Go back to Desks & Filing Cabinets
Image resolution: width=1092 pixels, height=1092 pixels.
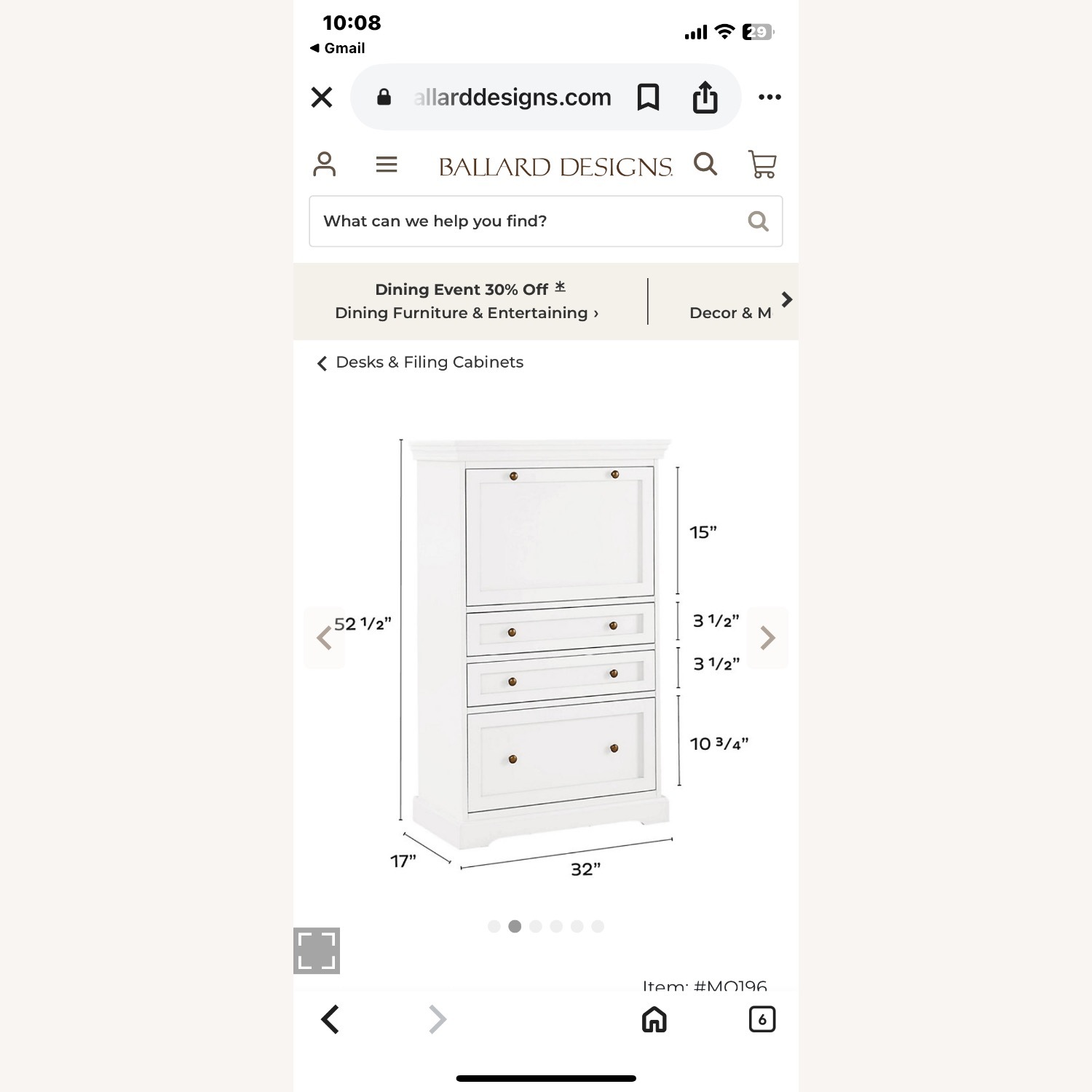tap(421, 363)
